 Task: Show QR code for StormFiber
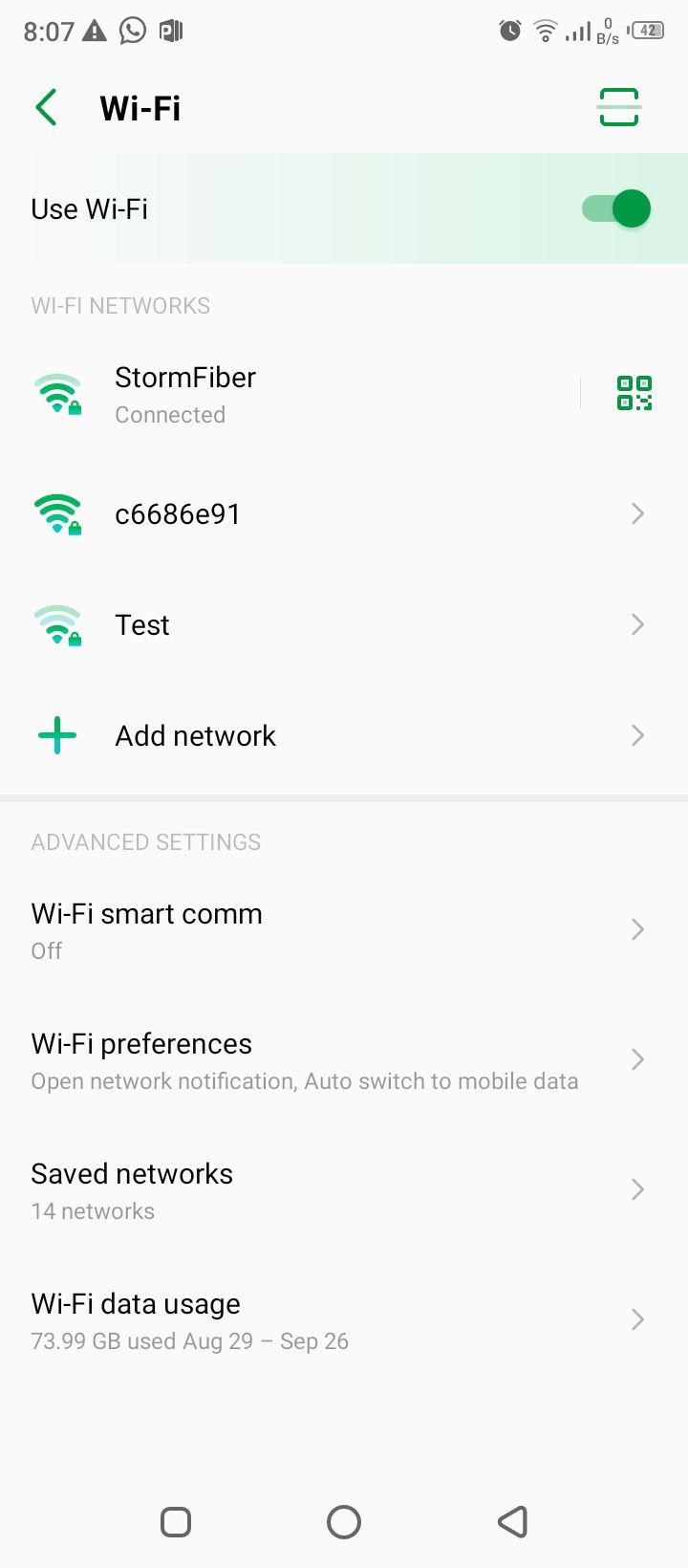[634, 393]
